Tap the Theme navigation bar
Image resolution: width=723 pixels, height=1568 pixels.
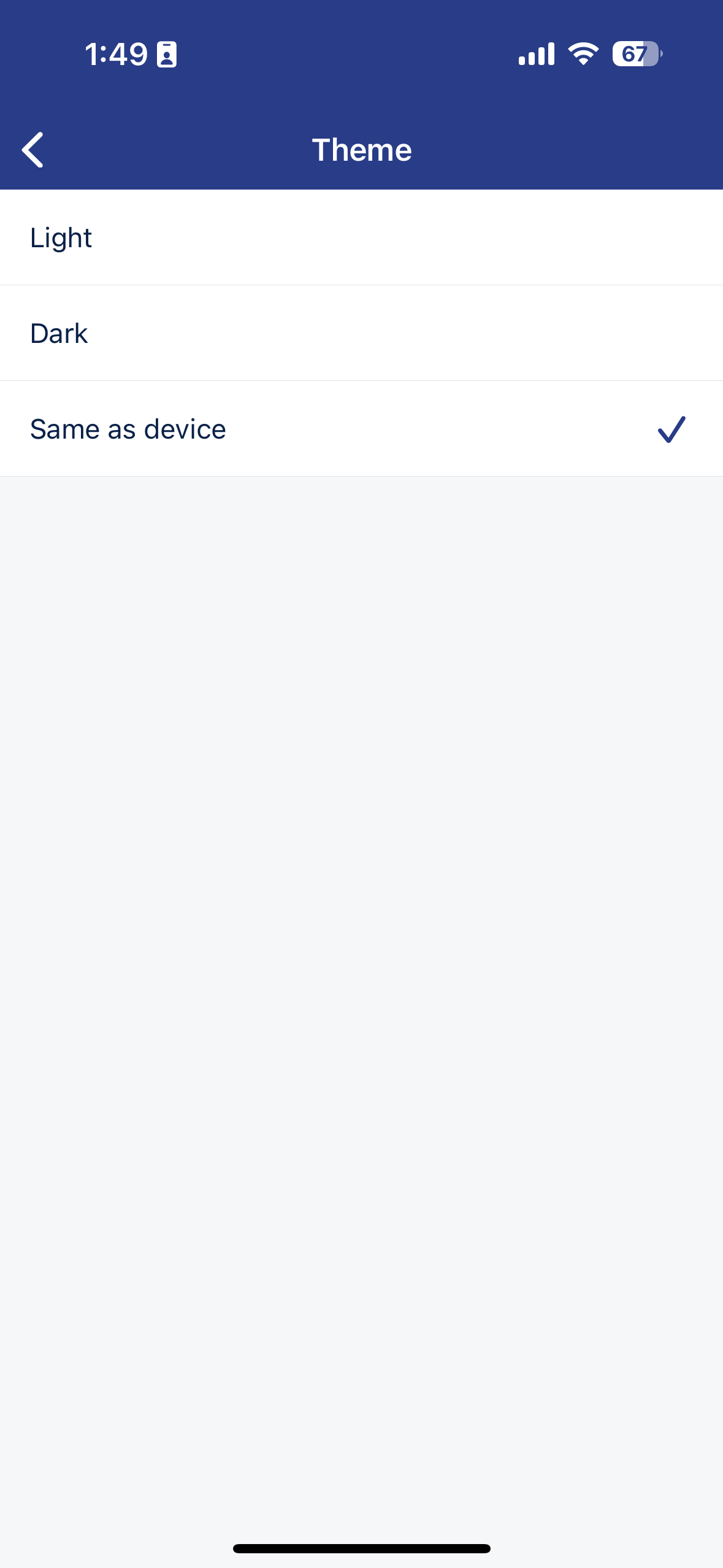tap(361, 148)
